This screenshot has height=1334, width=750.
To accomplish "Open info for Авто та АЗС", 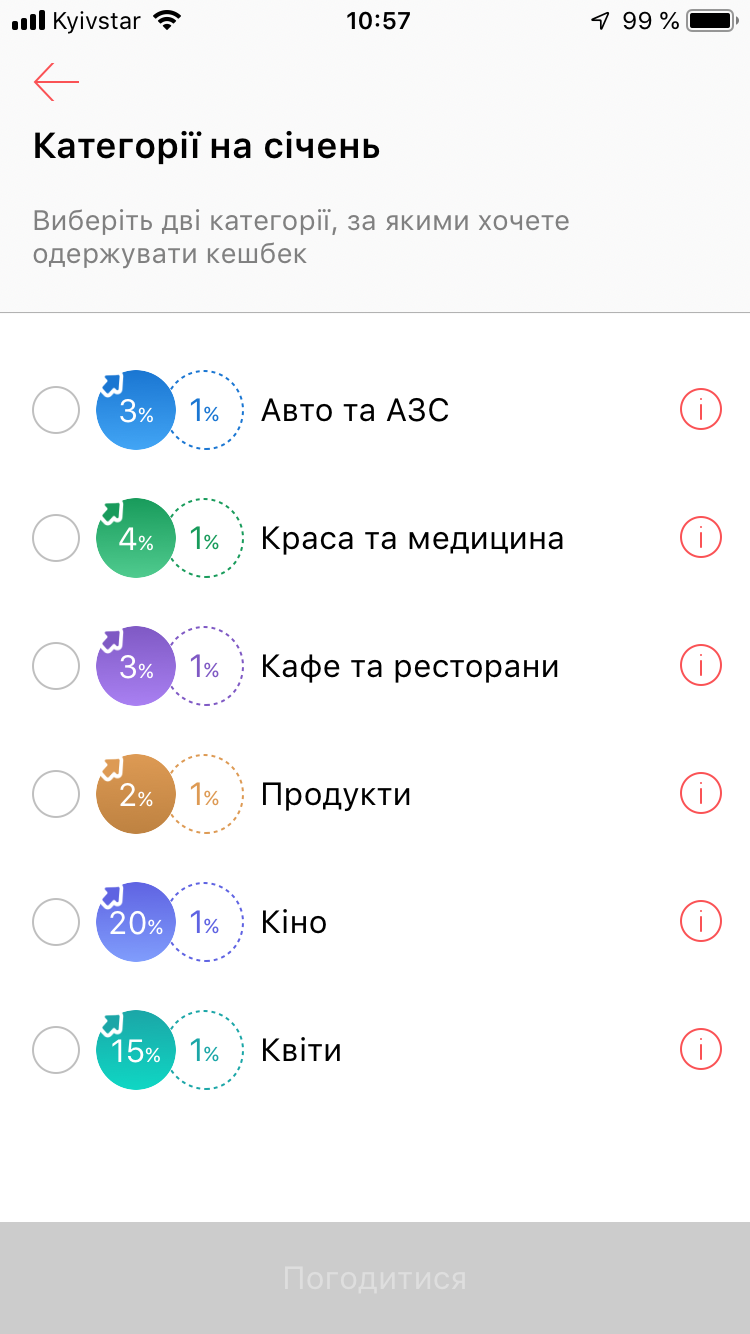I will (701, 410).
